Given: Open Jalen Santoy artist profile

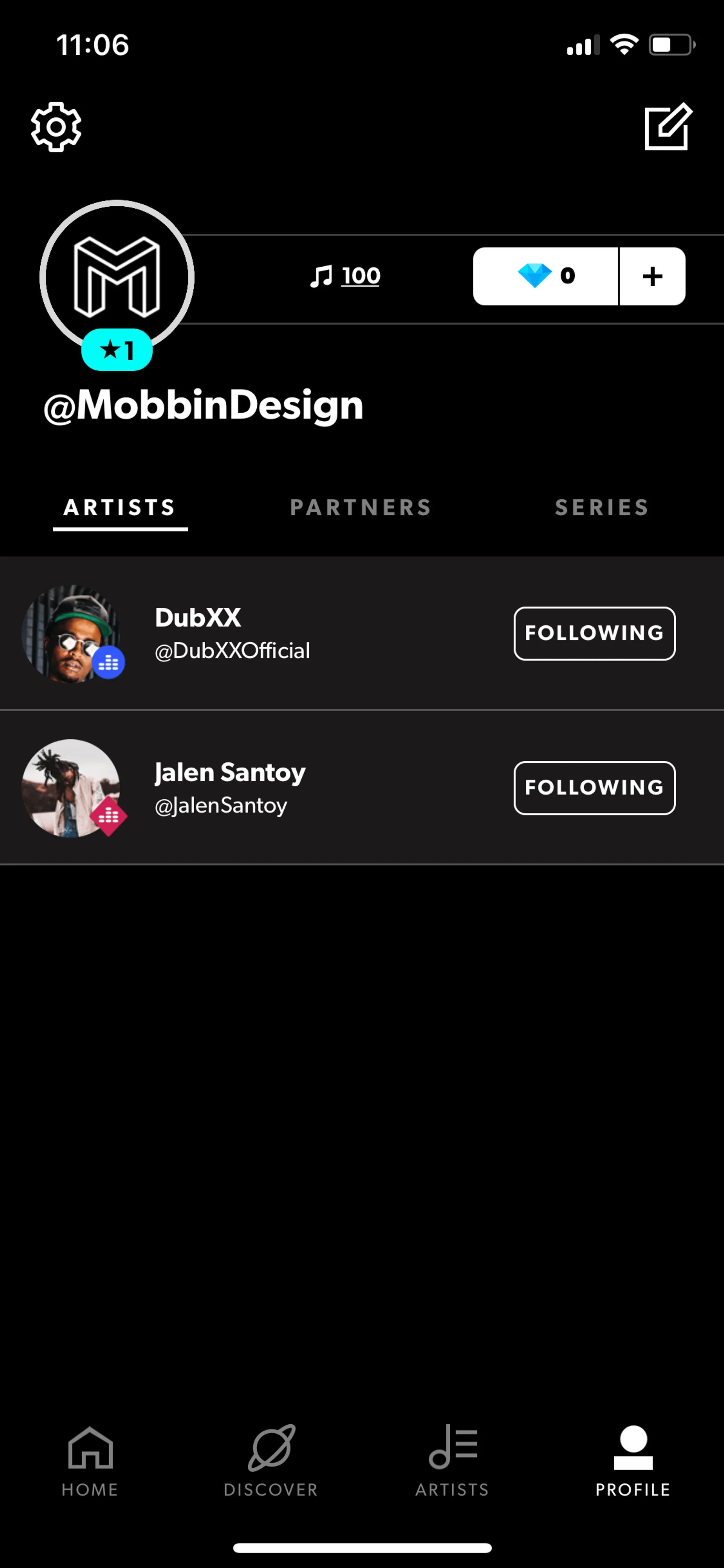Looking at the screenshot, I should [x=230, y=788].
